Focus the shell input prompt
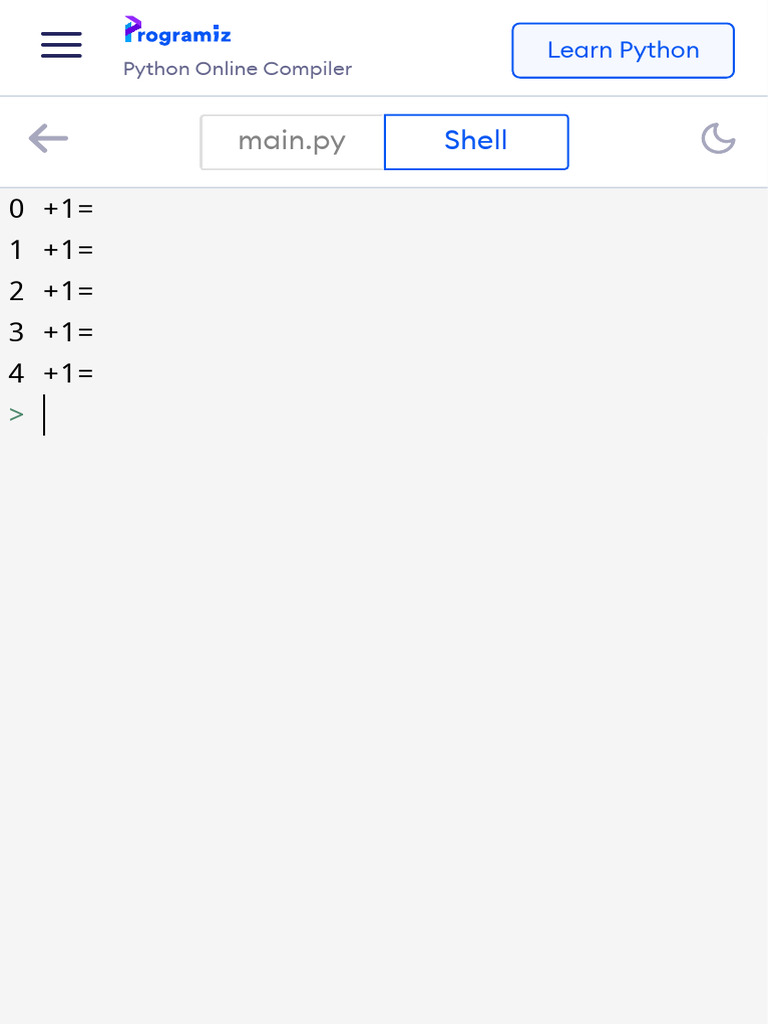Image resolution: width=768 pixels, height=1024 pixels. click(x=384, y=414)
